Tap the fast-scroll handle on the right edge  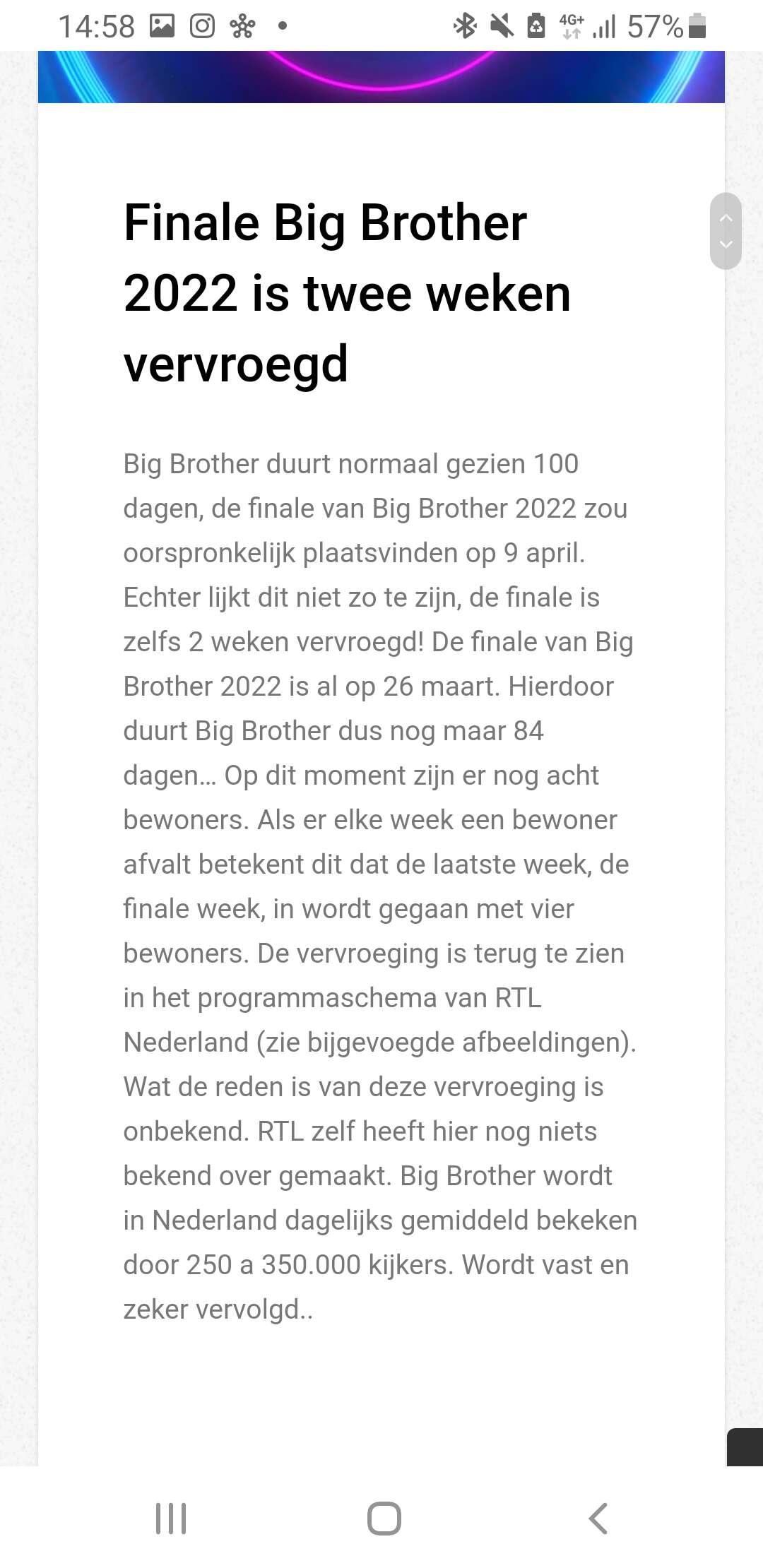[x=726, y=231]
